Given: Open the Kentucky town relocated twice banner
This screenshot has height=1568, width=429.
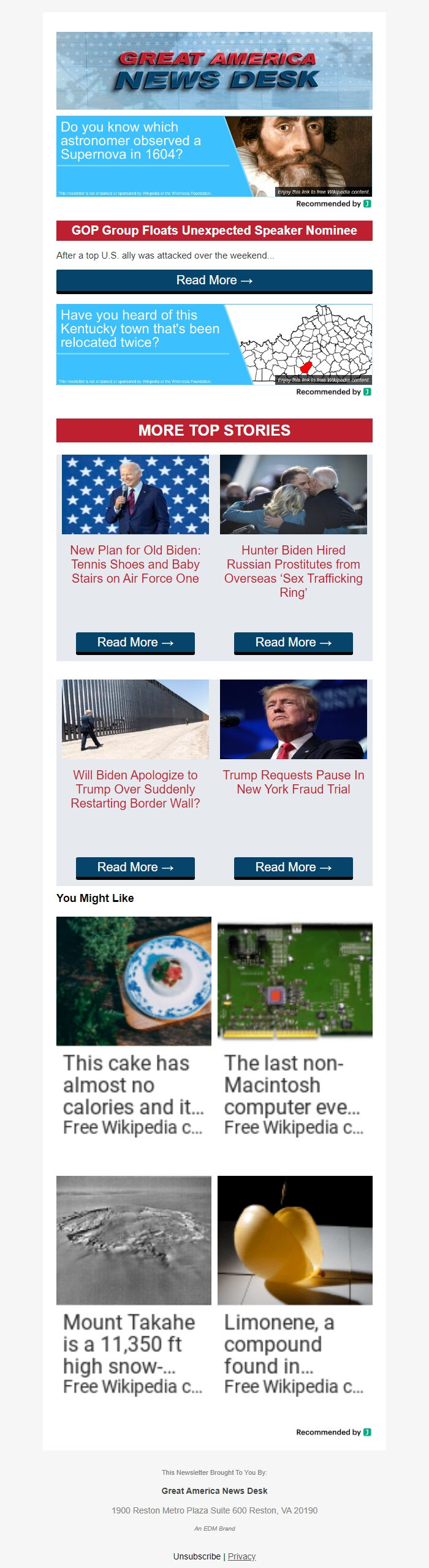Looking at the screenshot, I should coord(214,344).
